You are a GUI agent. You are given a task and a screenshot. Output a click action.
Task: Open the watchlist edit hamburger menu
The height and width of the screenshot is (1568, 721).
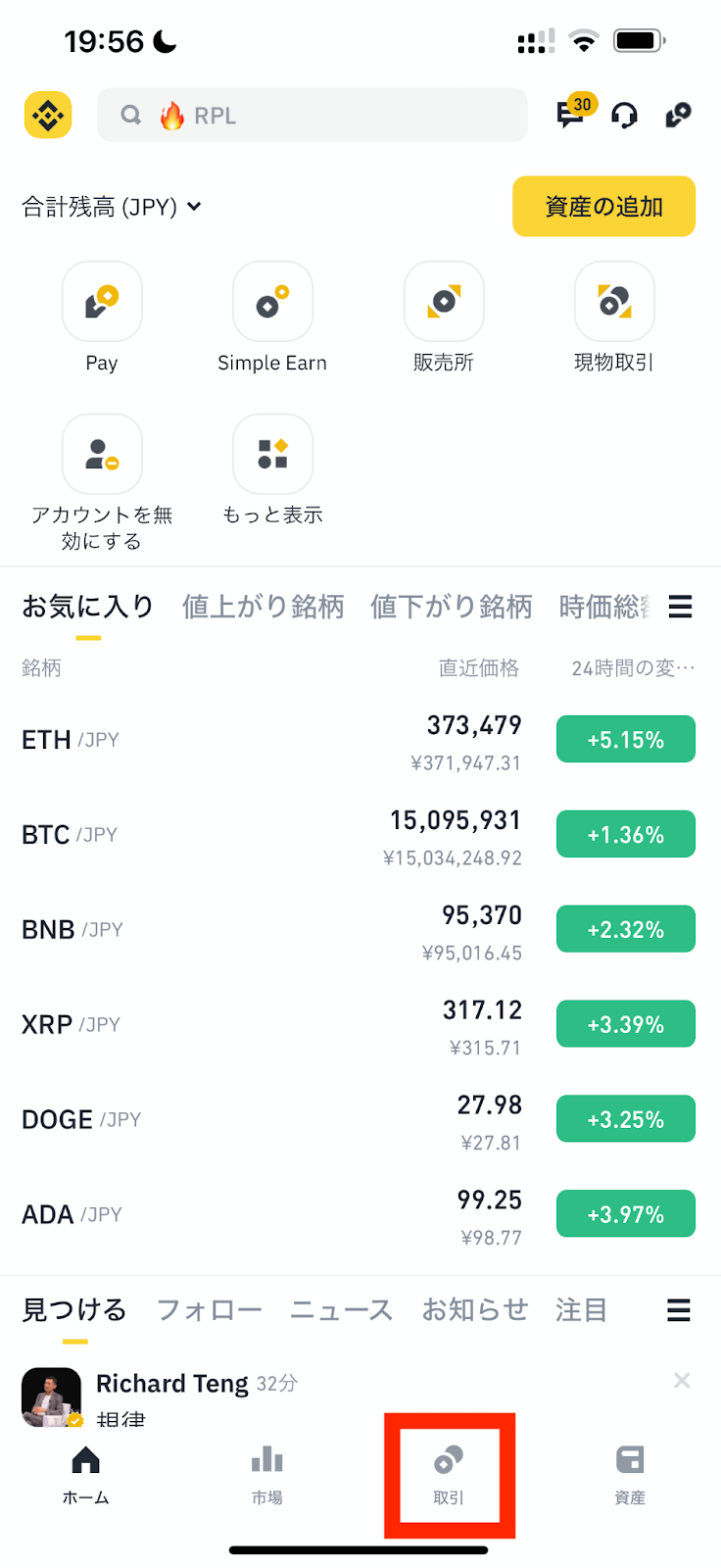click(680, 607)
